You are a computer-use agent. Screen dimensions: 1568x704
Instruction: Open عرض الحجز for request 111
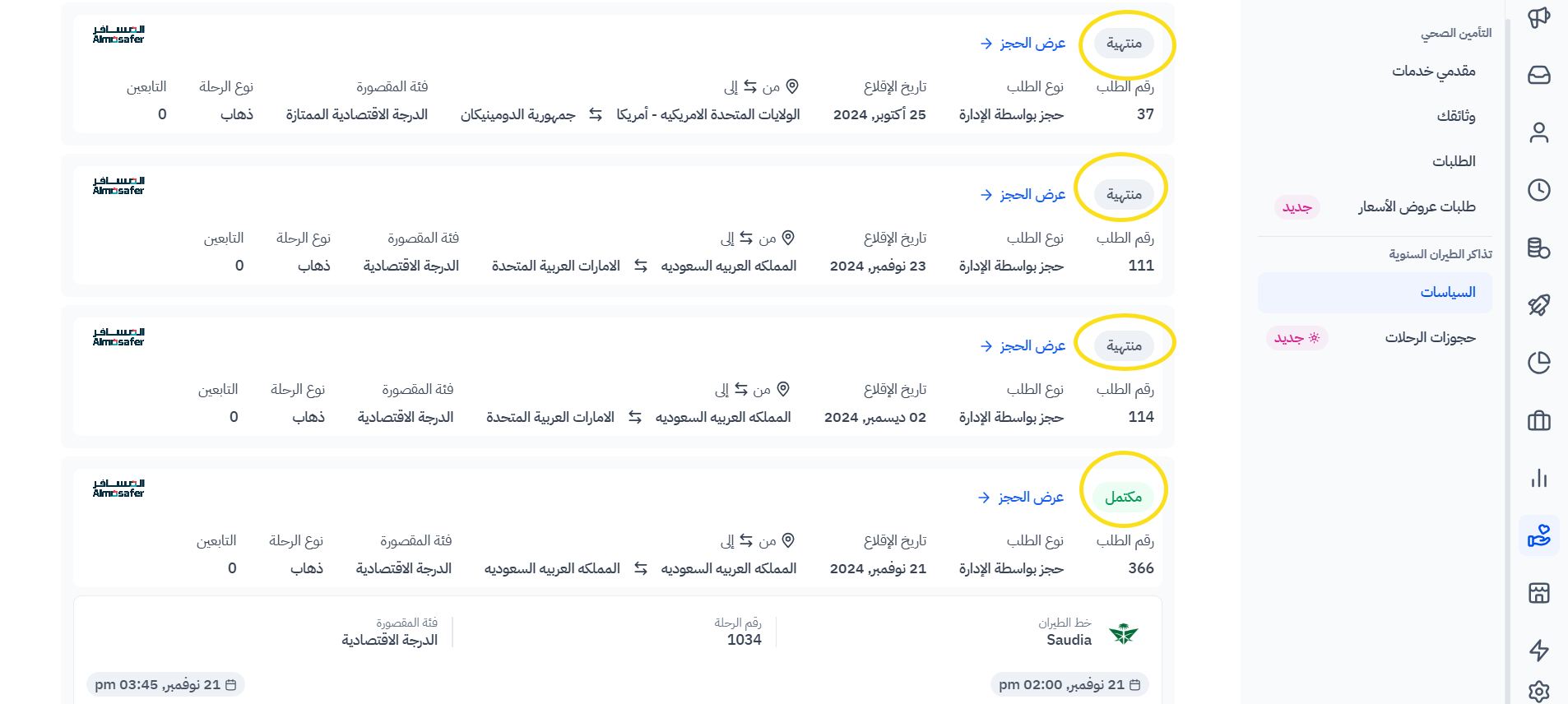(1023, 195)
